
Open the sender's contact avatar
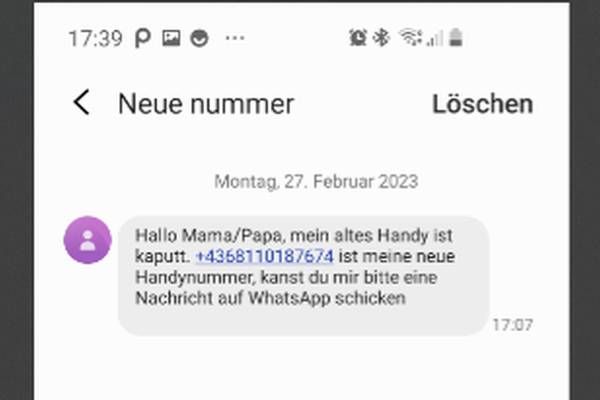click(88, 240)
